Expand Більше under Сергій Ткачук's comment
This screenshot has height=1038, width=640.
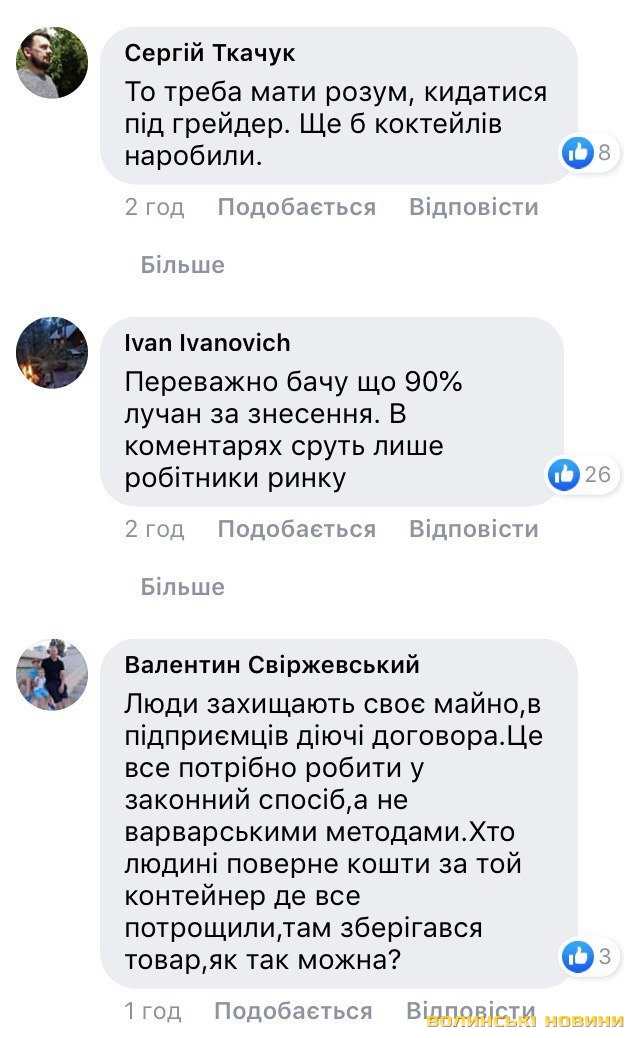pos(182,265)
